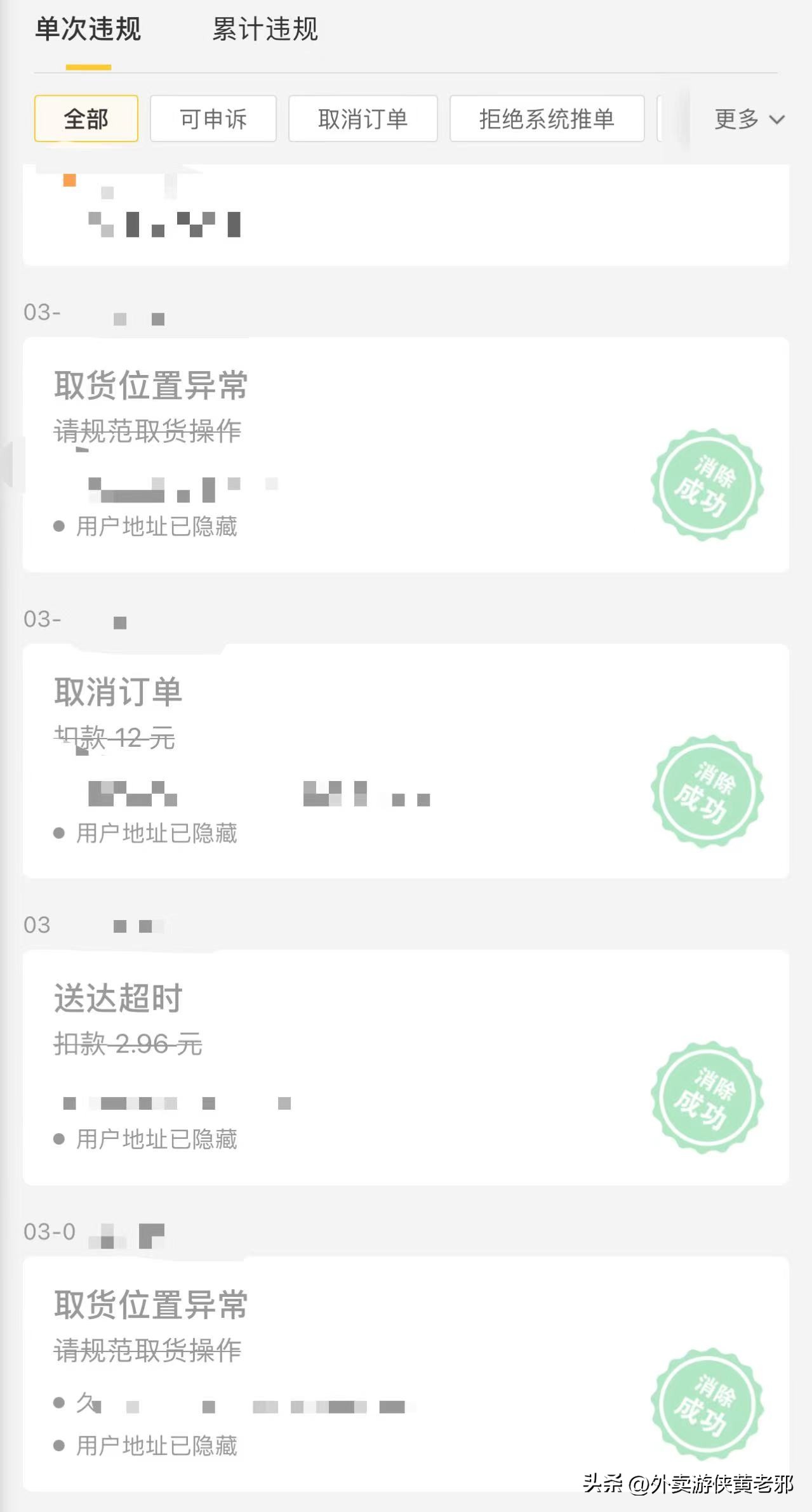This screenshot has height=1512, width=812.
Task: Switch to the 单次违规 tab
Action: (87, 28)
